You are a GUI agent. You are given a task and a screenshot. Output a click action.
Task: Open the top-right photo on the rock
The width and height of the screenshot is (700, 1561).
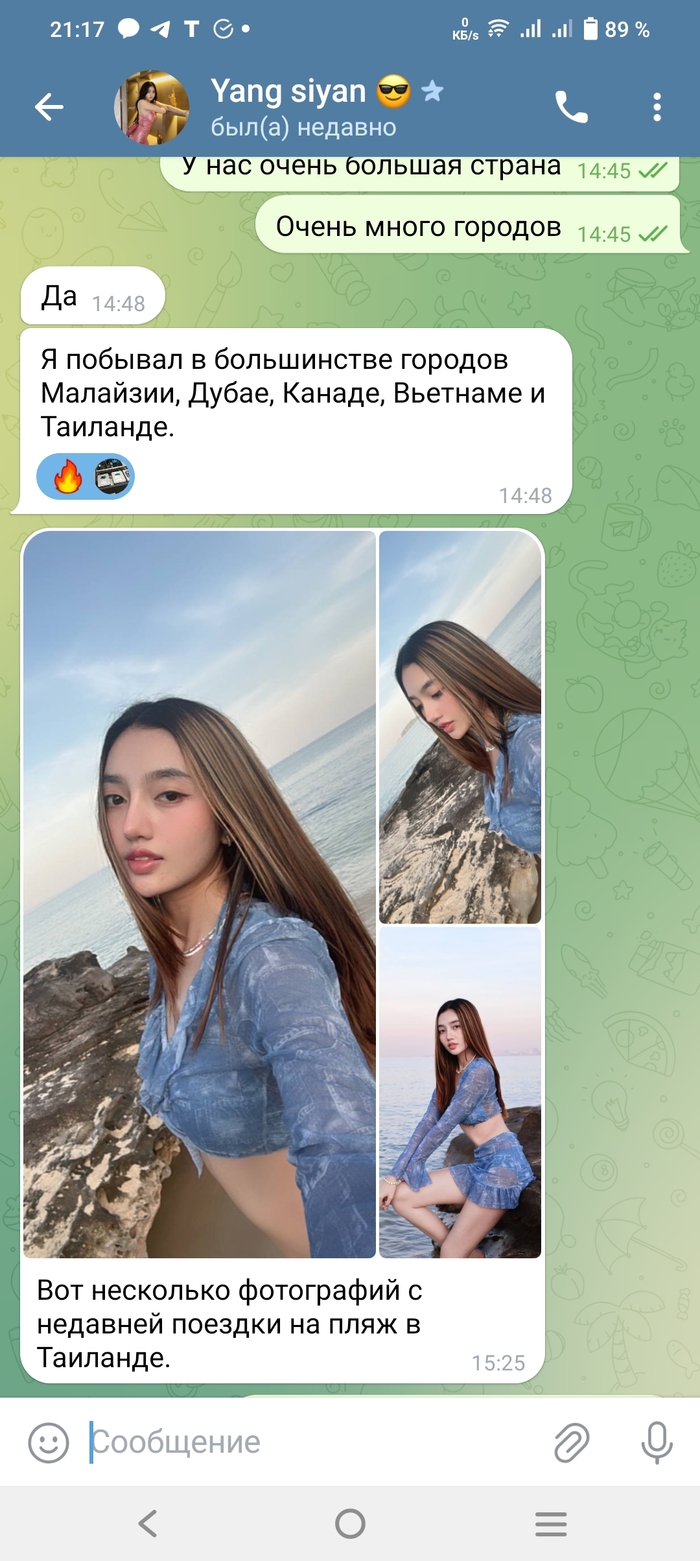coord(460,726)
